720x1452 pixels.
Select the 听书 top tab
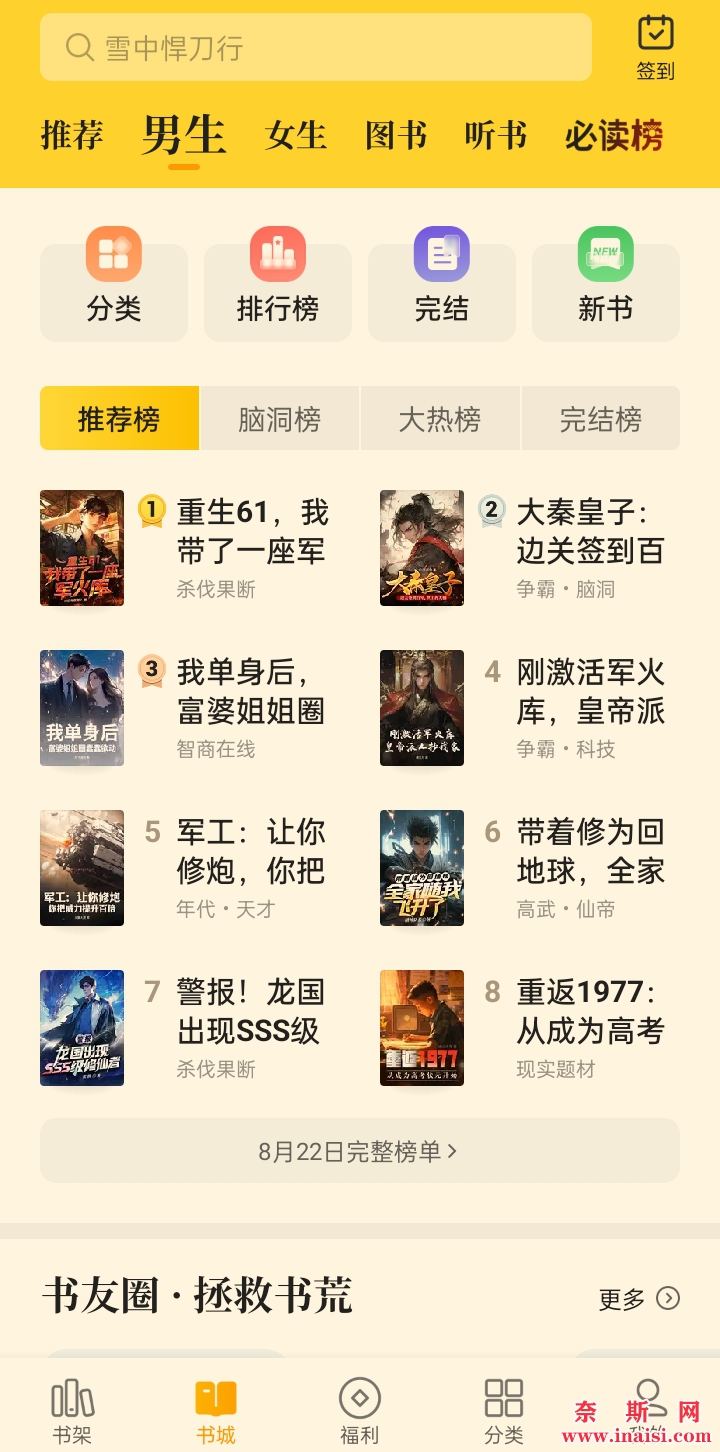pyautogui.click(x=495, y=135)
